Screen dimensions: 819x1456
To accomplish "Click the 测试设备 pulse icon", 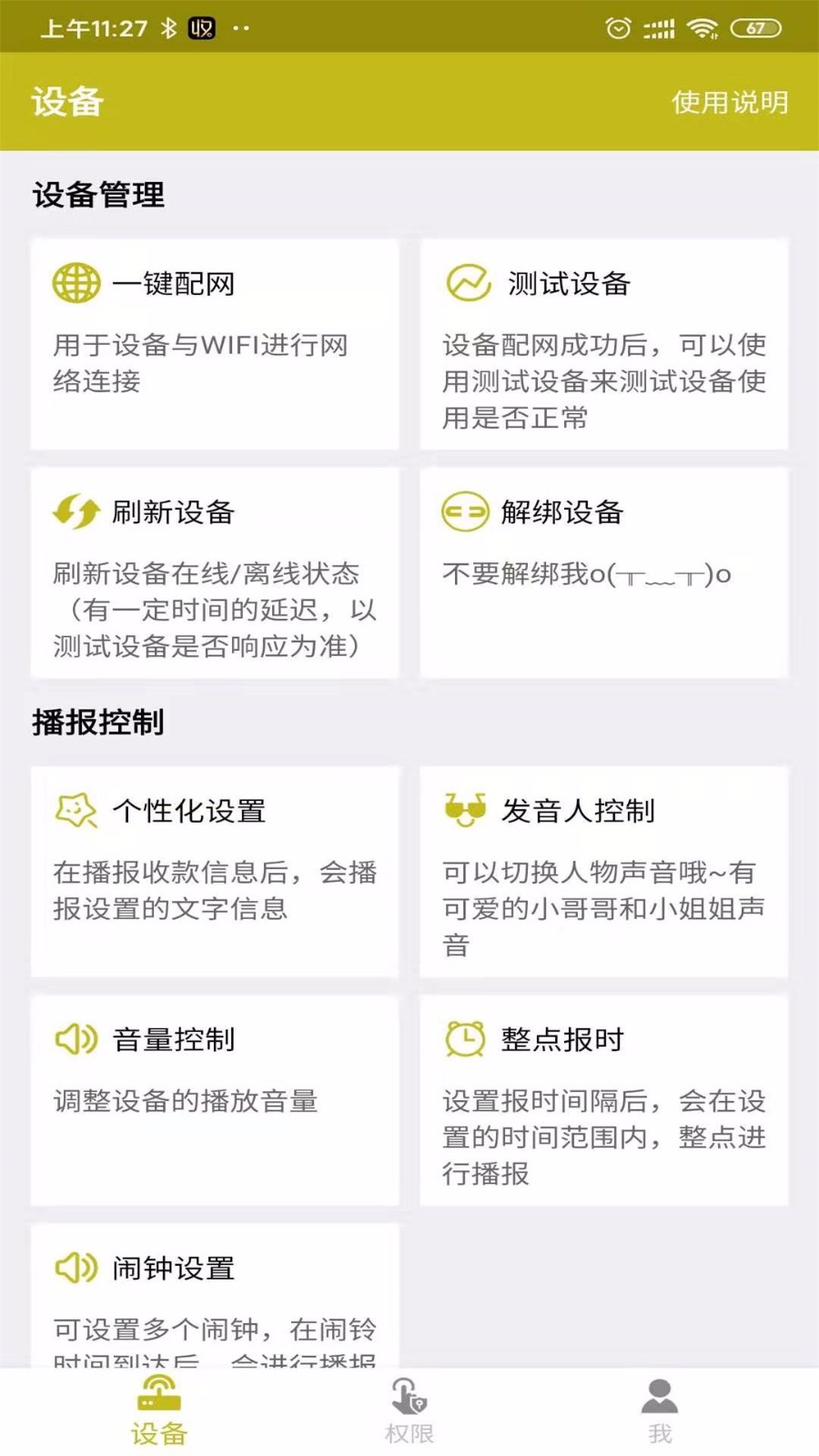I will tap(467, 283).
